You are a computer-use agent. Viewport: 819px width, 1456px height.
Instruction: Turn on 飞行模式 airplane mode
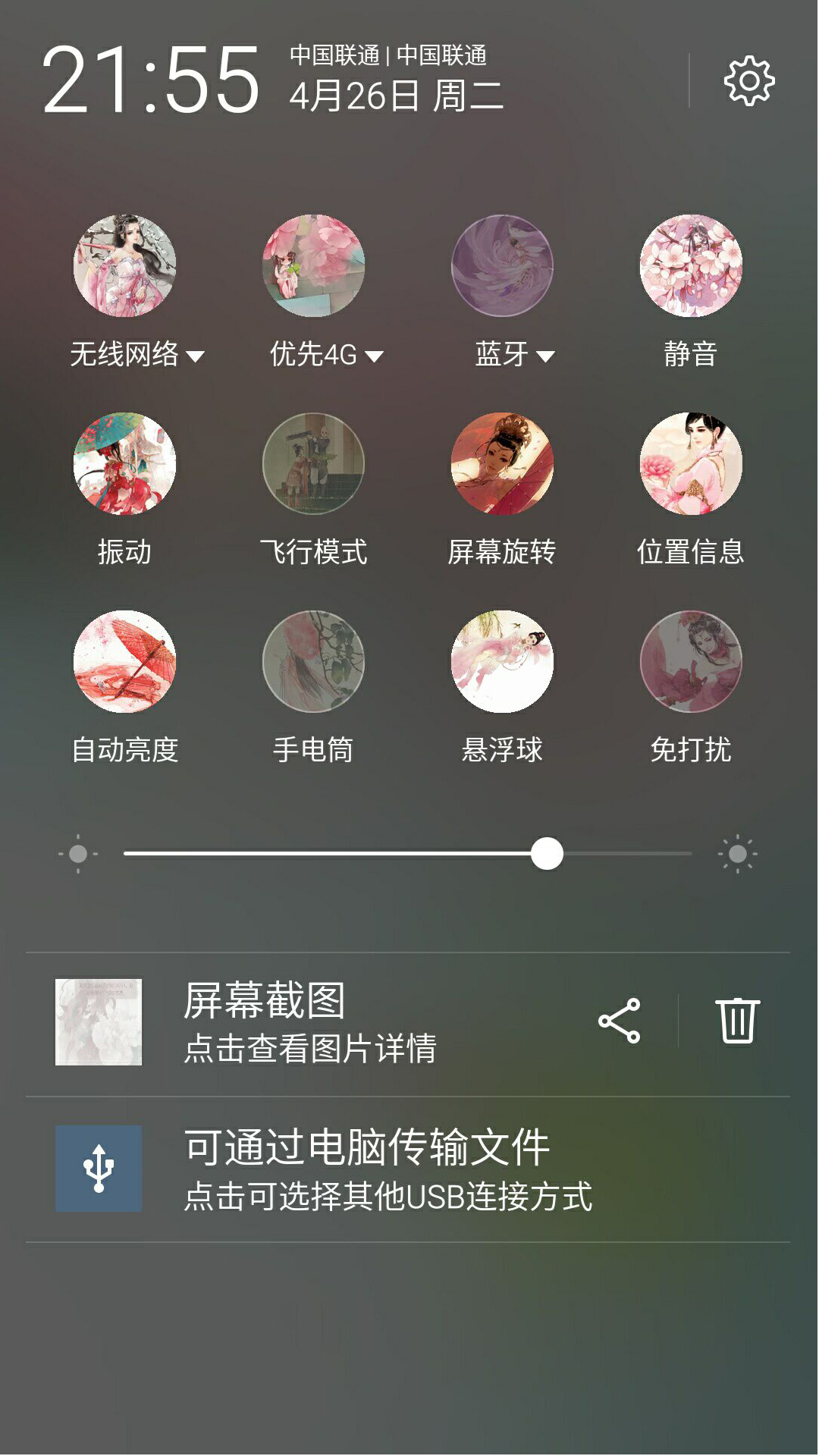coord(313,464)
